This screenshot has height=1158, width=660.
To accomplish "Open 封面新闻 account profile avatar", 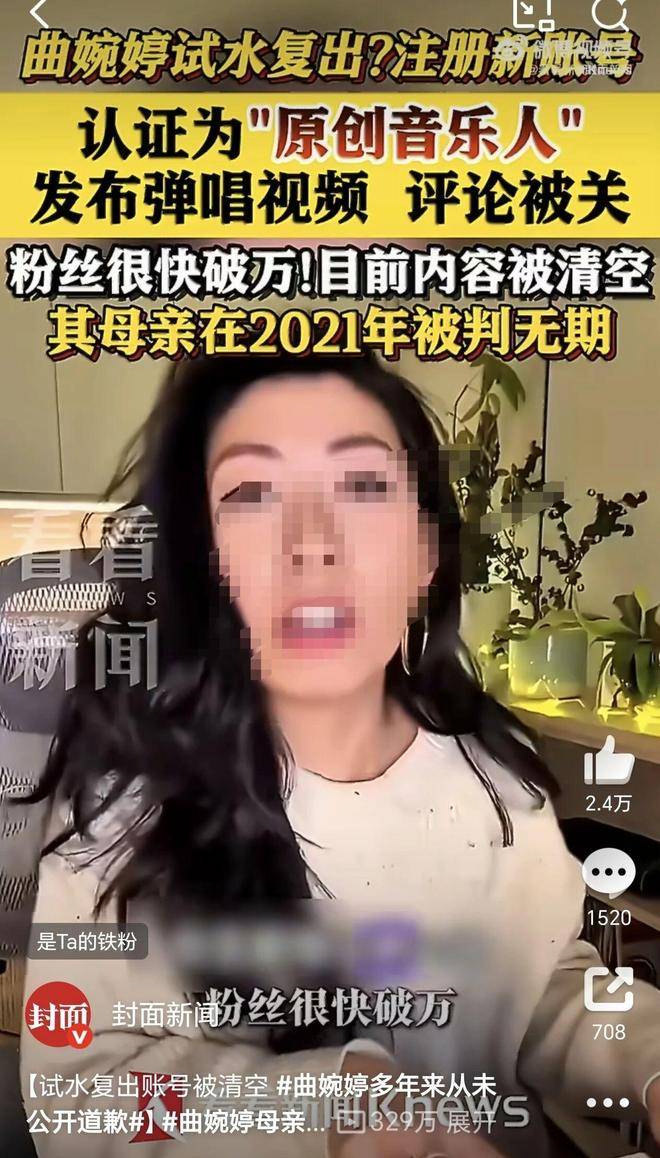I will (x=57, y=1014).
